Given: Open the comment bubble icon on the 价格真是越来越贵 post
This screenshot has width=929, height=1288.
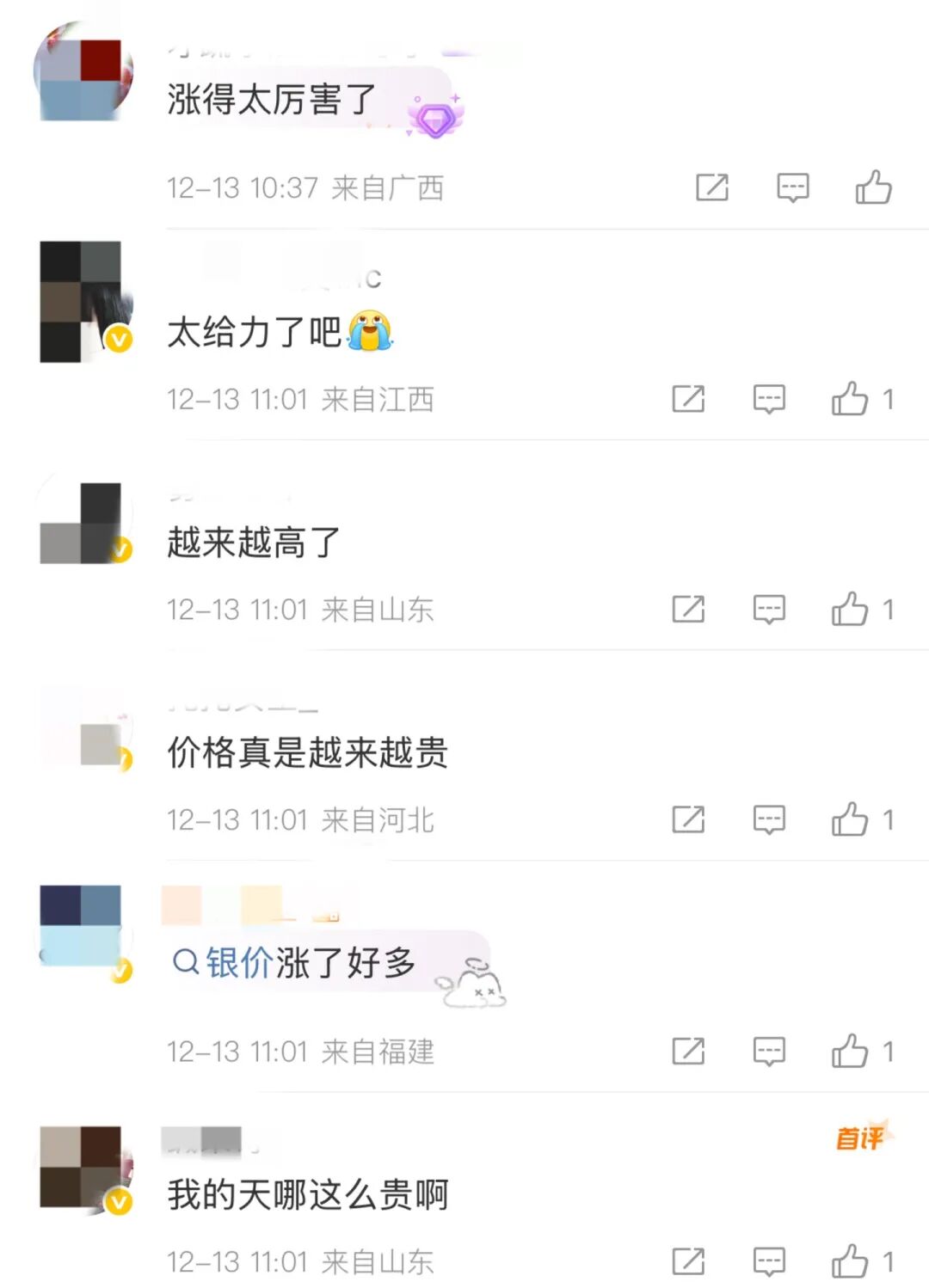Looking at the screenshot, I should pos(768,819).
